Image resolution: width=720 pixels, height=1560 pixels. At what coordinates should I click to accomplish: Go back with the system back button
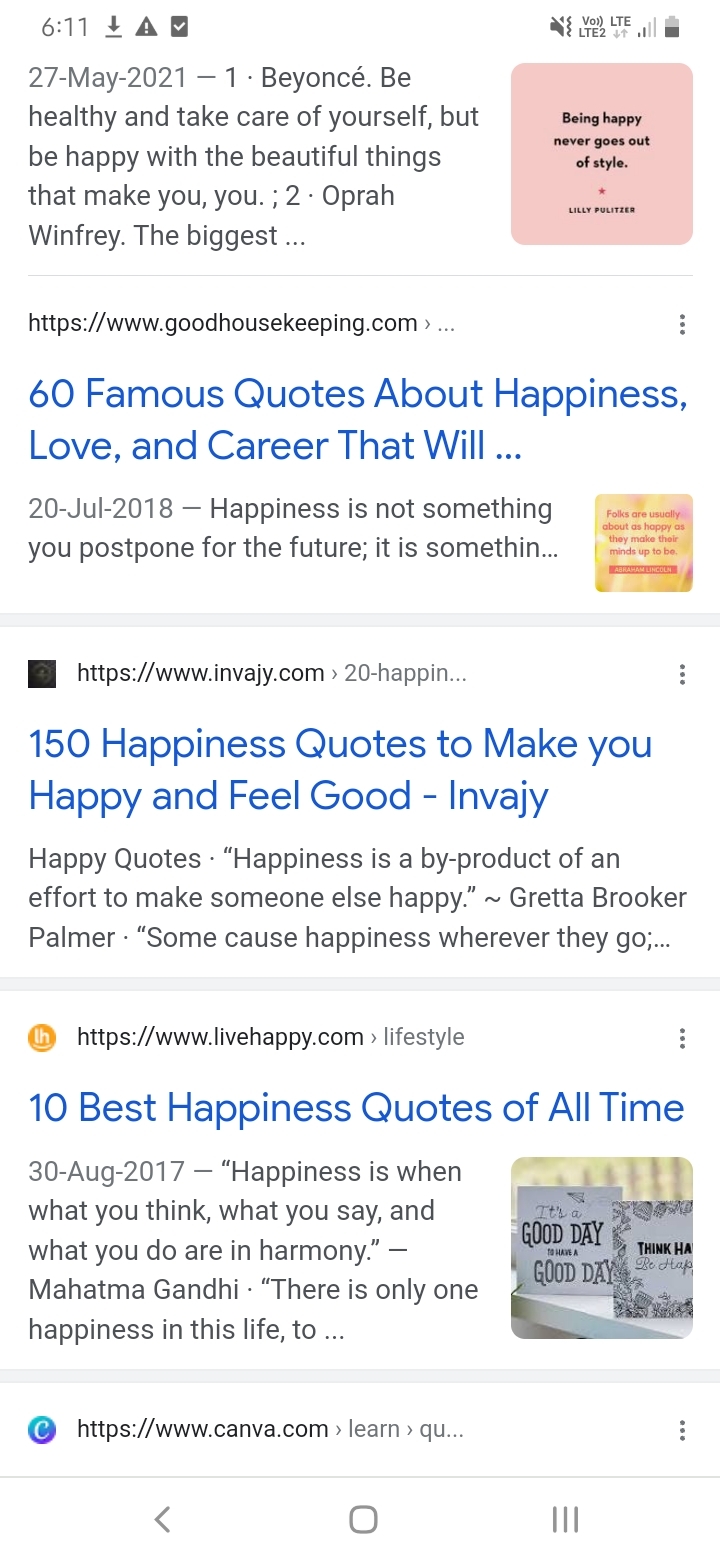[162, 1520]
